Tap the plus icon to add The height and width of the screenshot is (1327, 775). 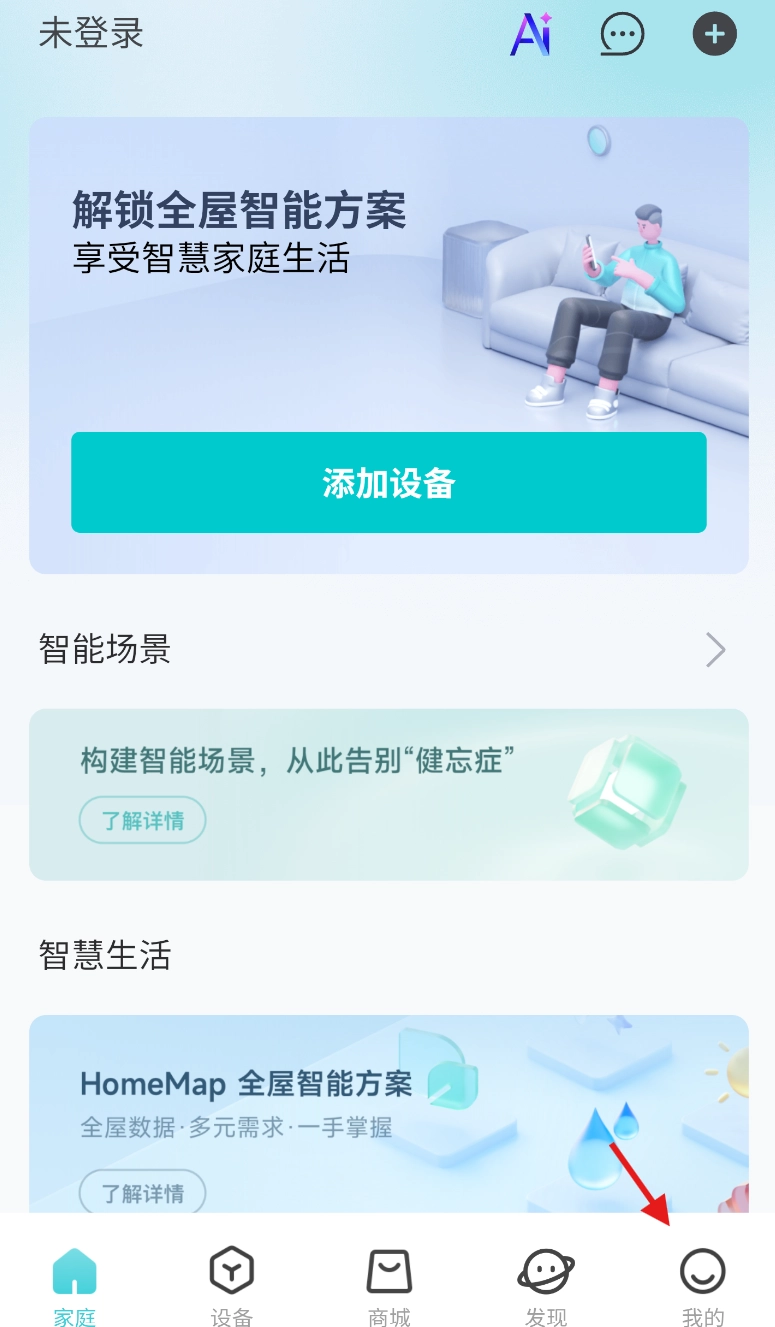pos(714,35)
